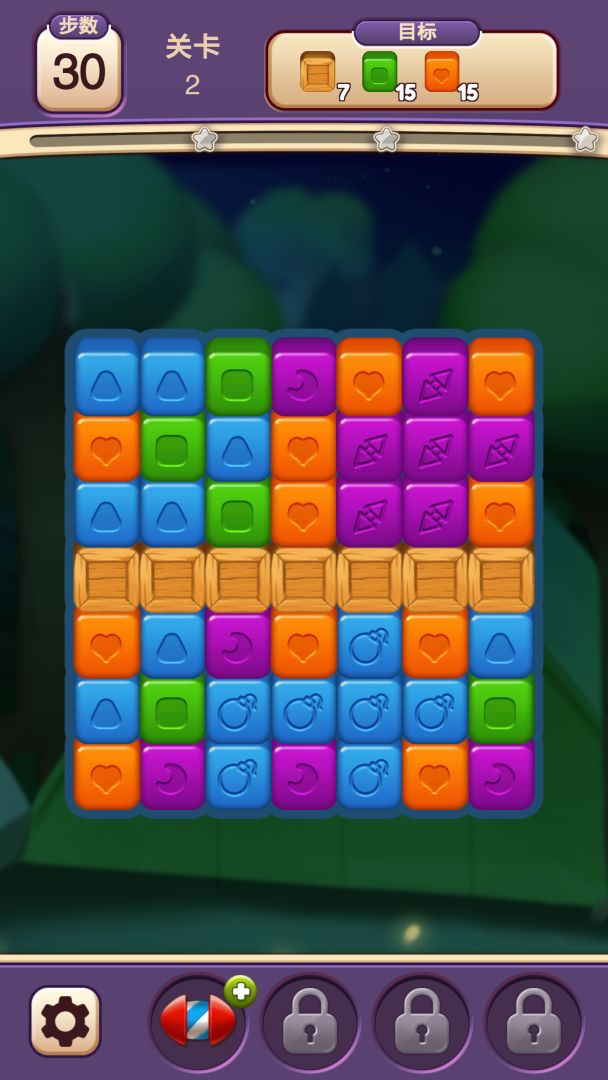Pop the purple diamond block cluster

[x=435, y=446]
